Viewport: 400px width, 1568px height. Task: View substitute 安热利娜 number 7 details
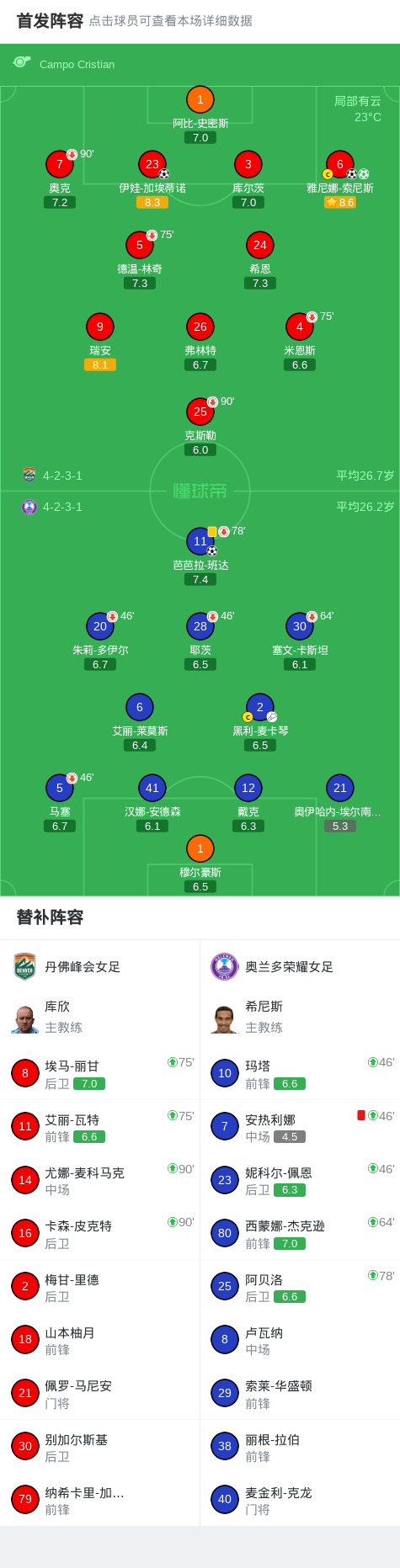[x=300, y=1127]
